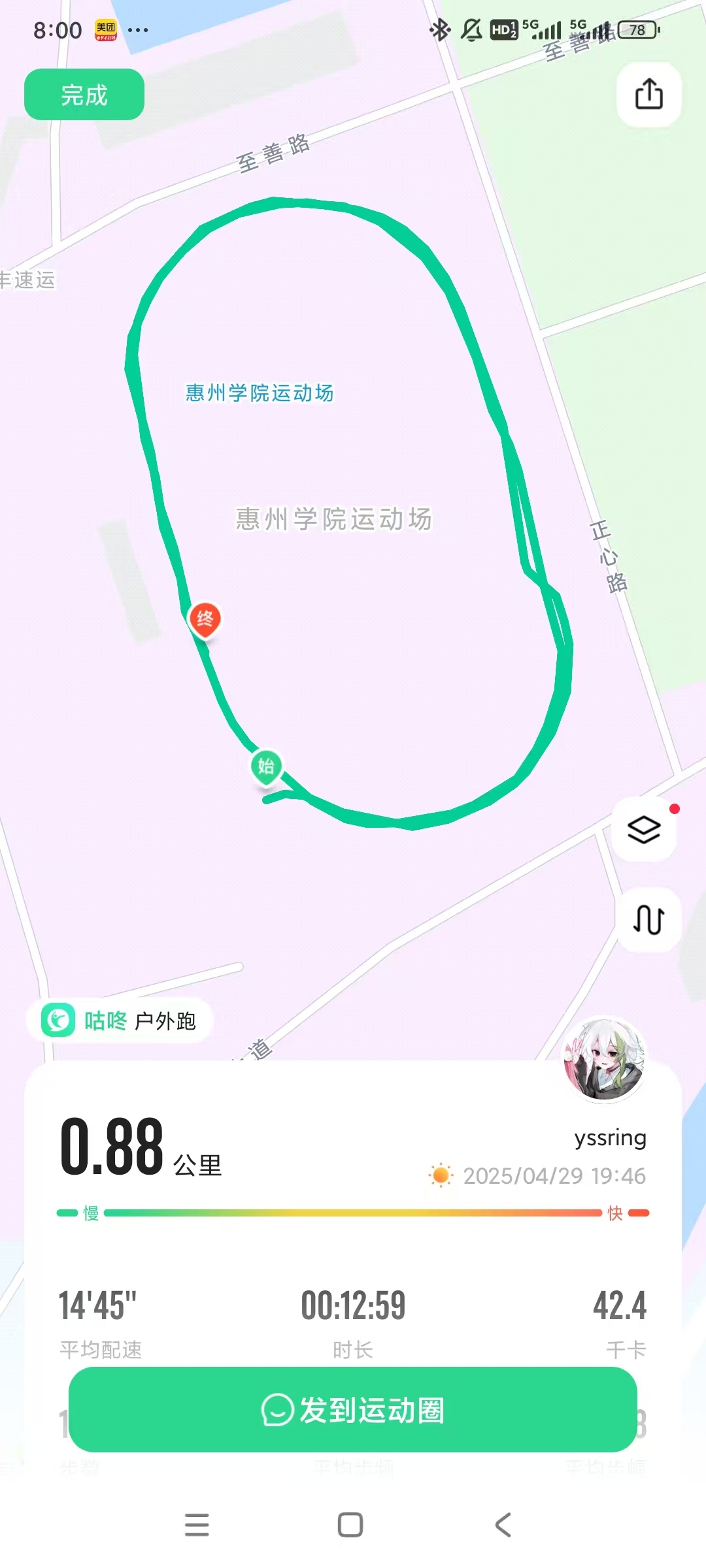This screenshot has height=1568, width=706.
Task: Tap the red 终 end marker
Action: [x=205, y=619]
